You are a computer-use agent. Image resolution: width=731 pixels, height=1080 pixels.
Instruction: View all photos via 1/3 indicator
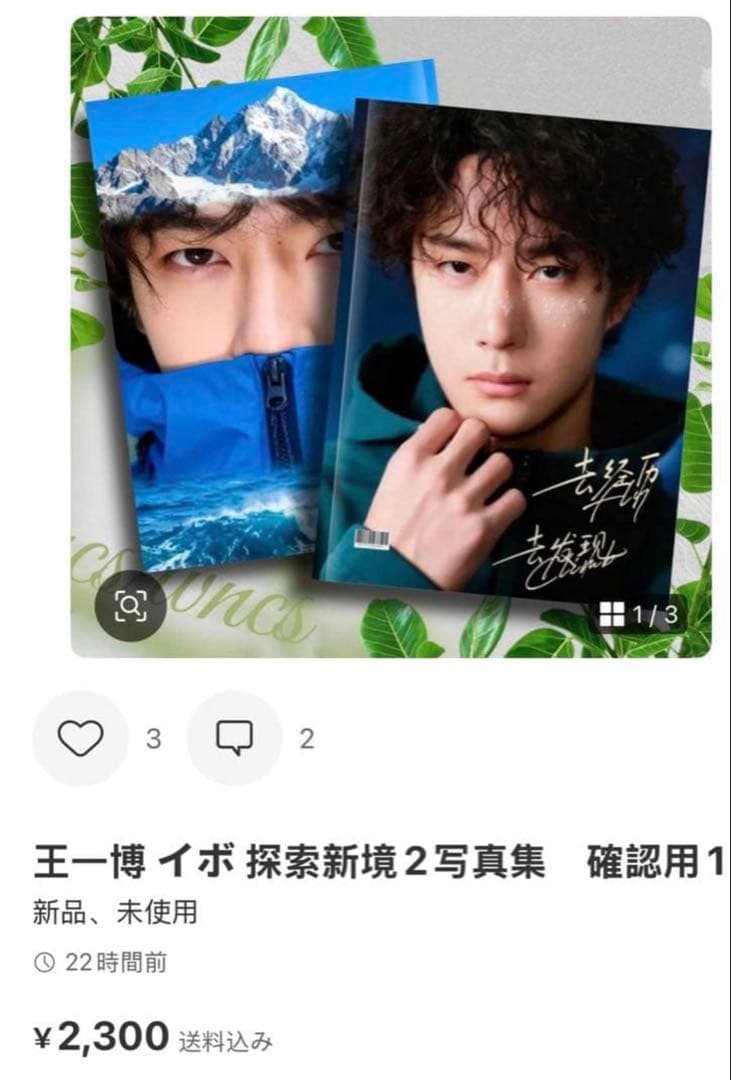tap(639, 614)
